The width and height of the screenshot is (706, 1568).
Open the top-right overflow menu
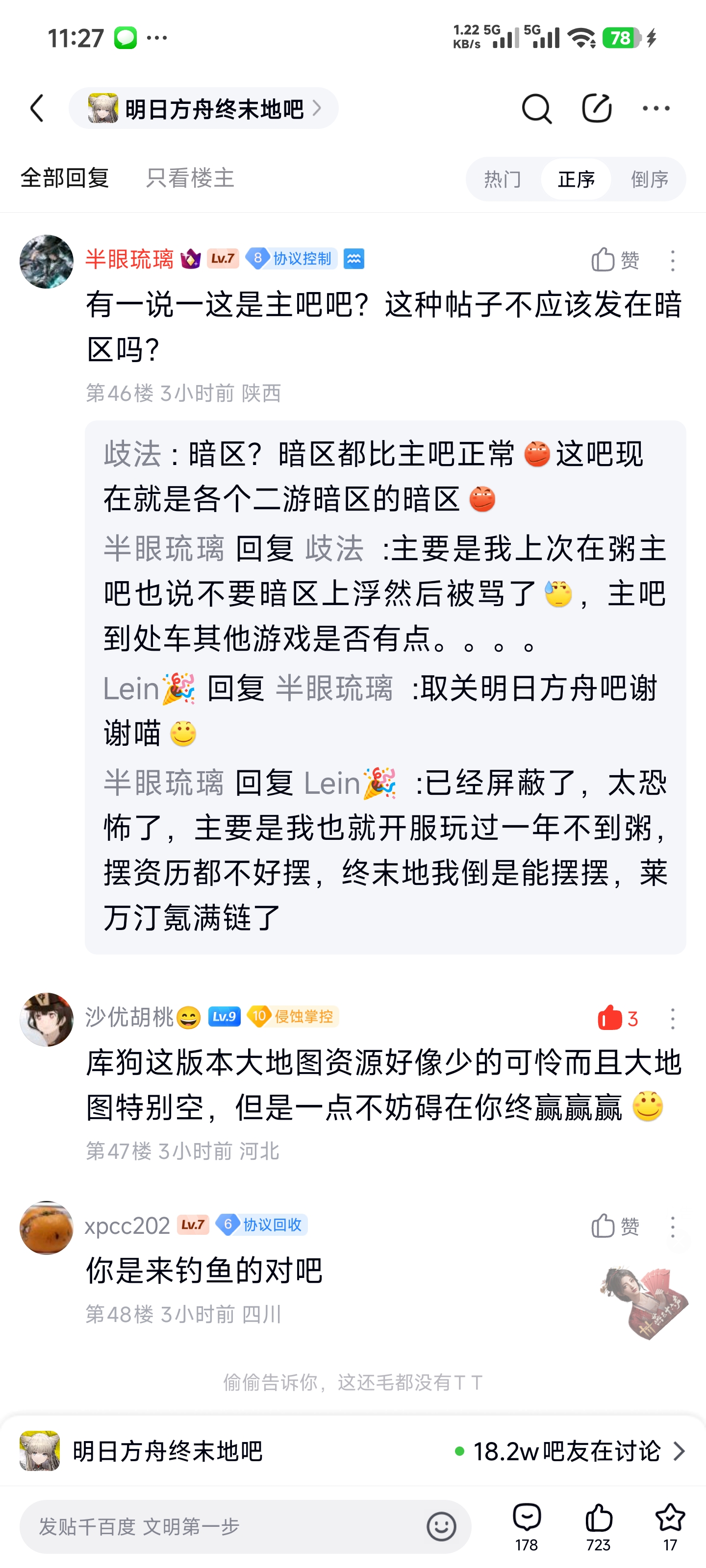point(656,108)
